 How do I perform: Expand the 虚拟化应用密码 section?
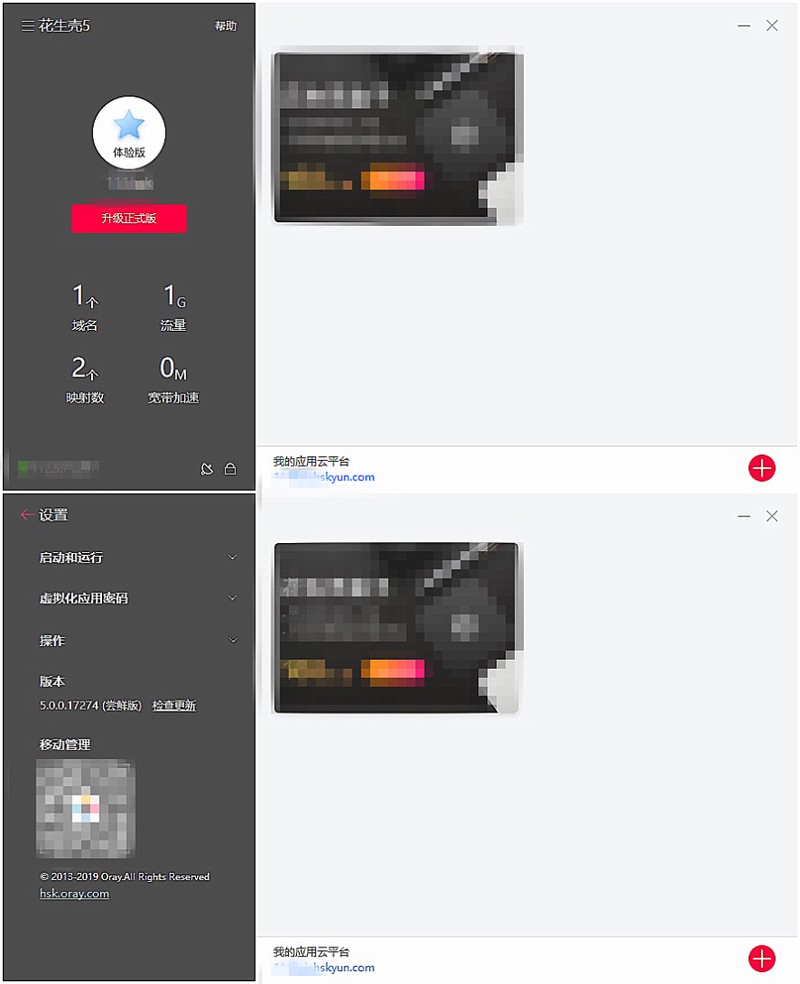click(232, 598)
